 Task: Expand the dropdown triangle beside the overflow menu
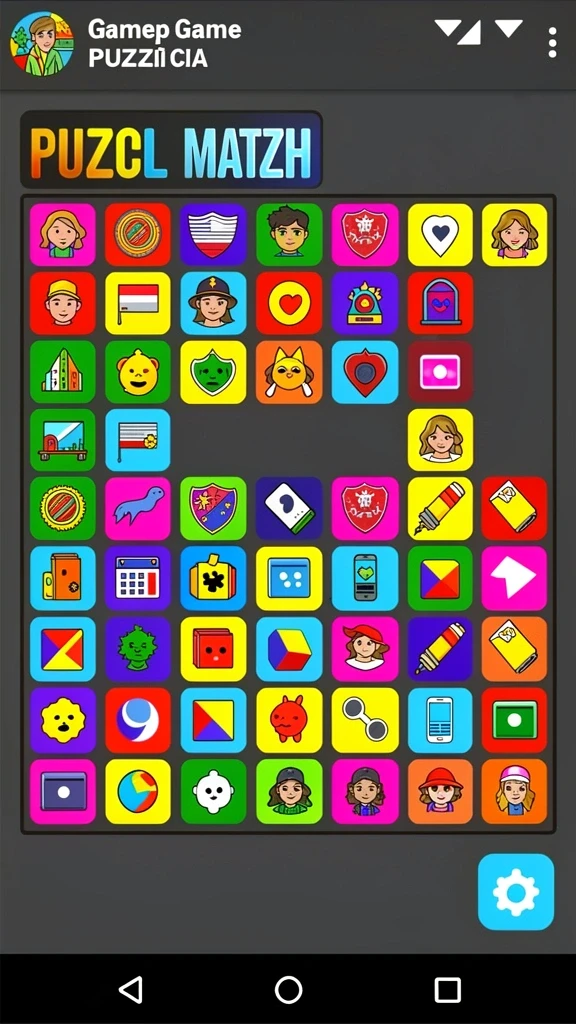tap(508, 28)
